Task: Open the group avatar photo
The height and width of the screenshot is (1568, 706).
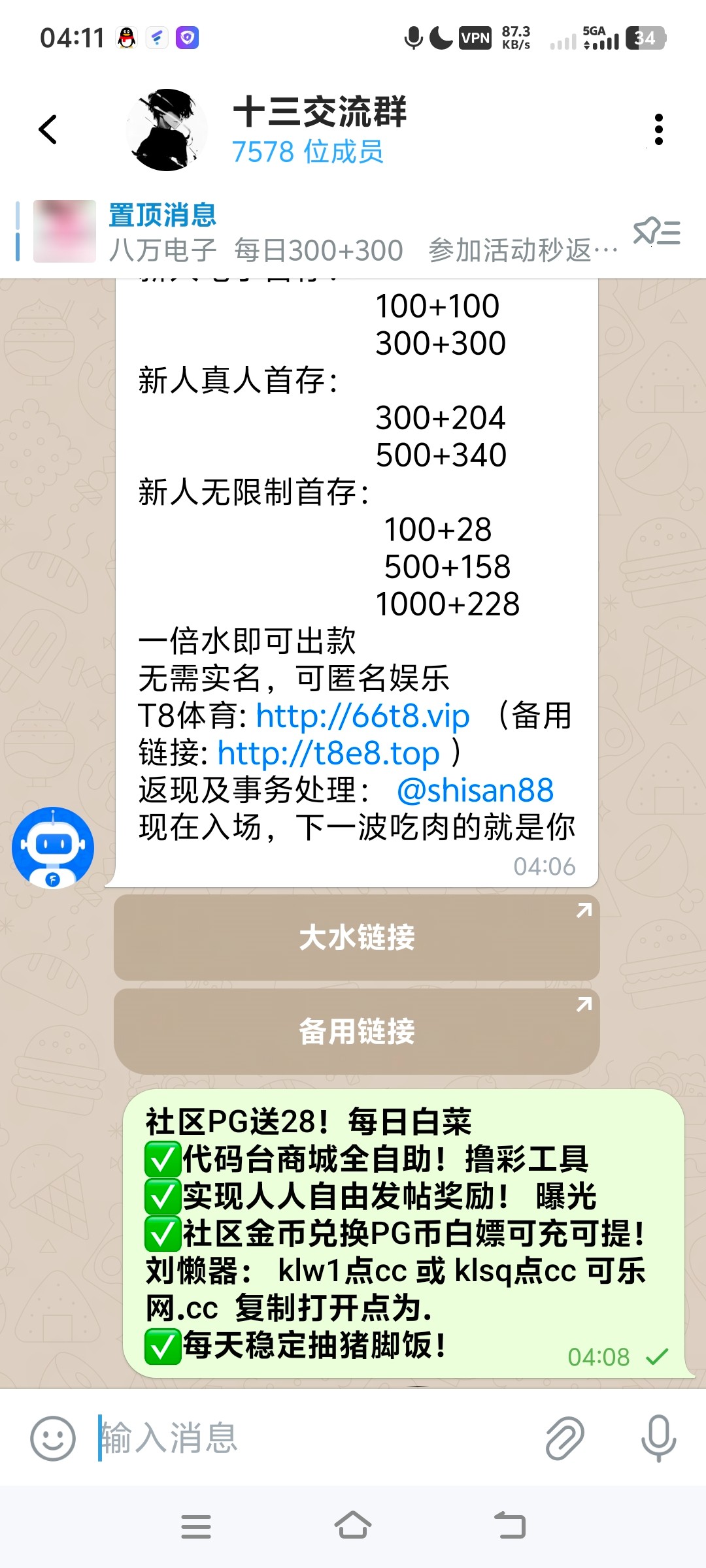Action: tap(167, 129)
